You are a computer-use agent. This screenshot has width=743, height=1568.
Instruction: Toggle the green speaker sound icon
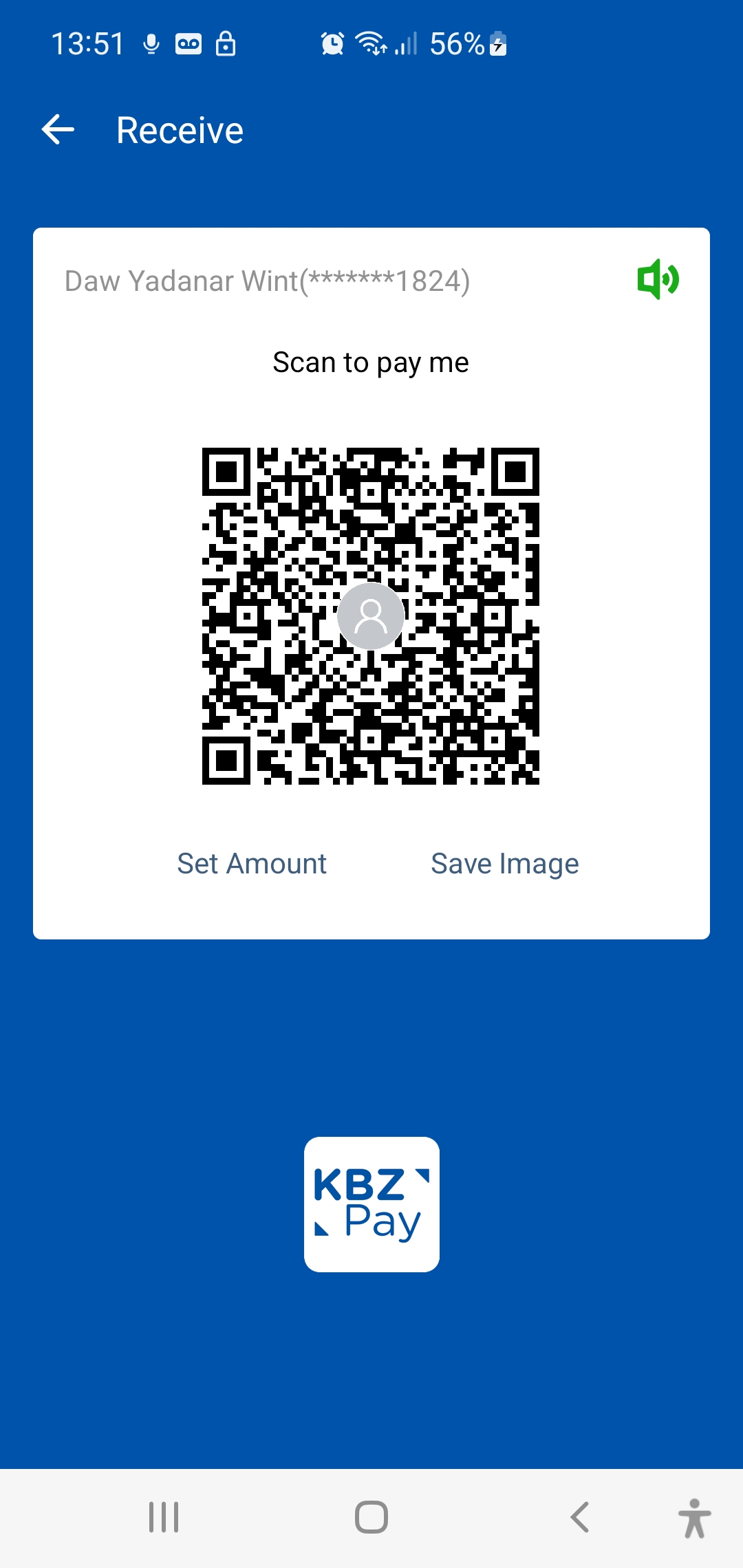click(658, 279)
